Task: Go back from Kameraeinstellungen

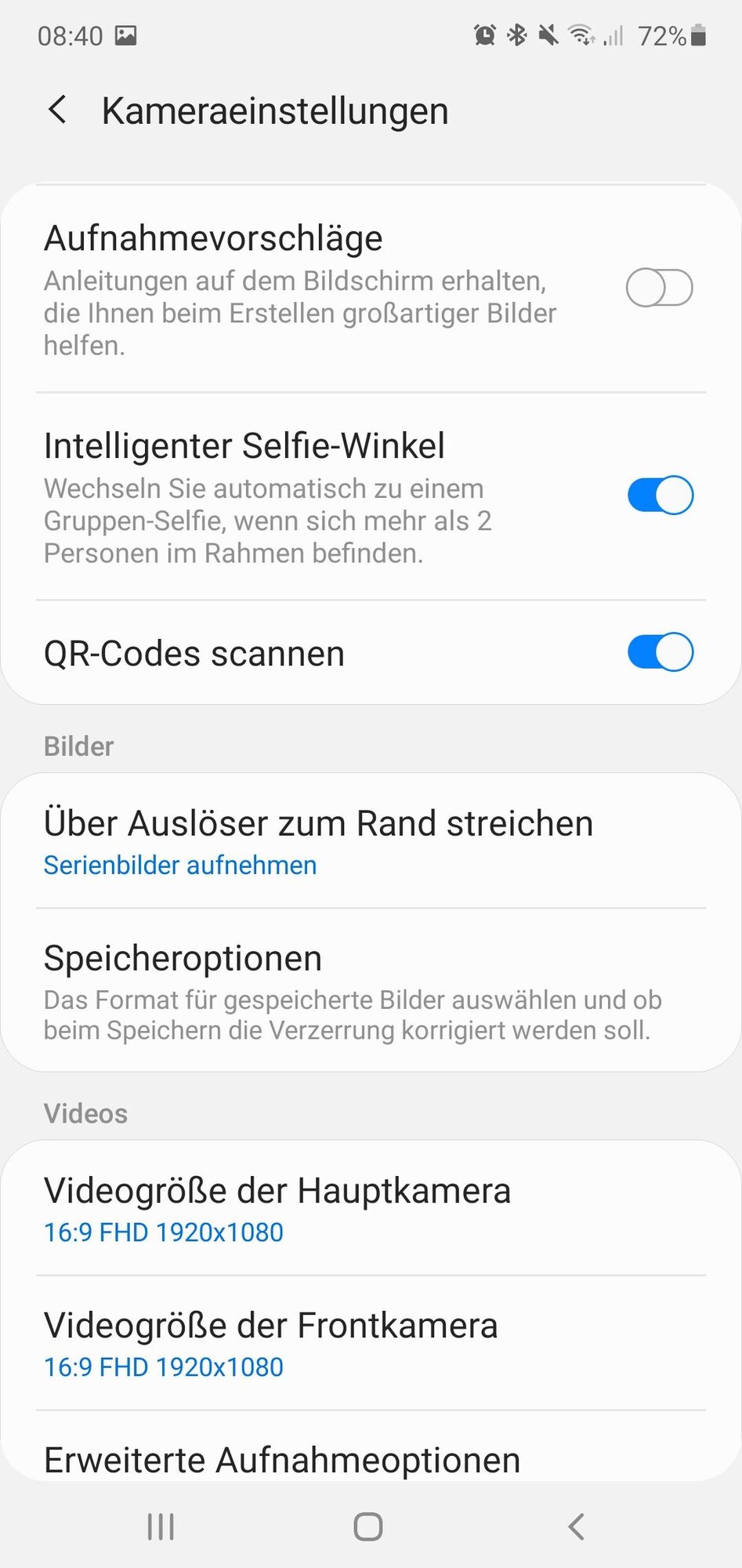Action: coord(57,110)
